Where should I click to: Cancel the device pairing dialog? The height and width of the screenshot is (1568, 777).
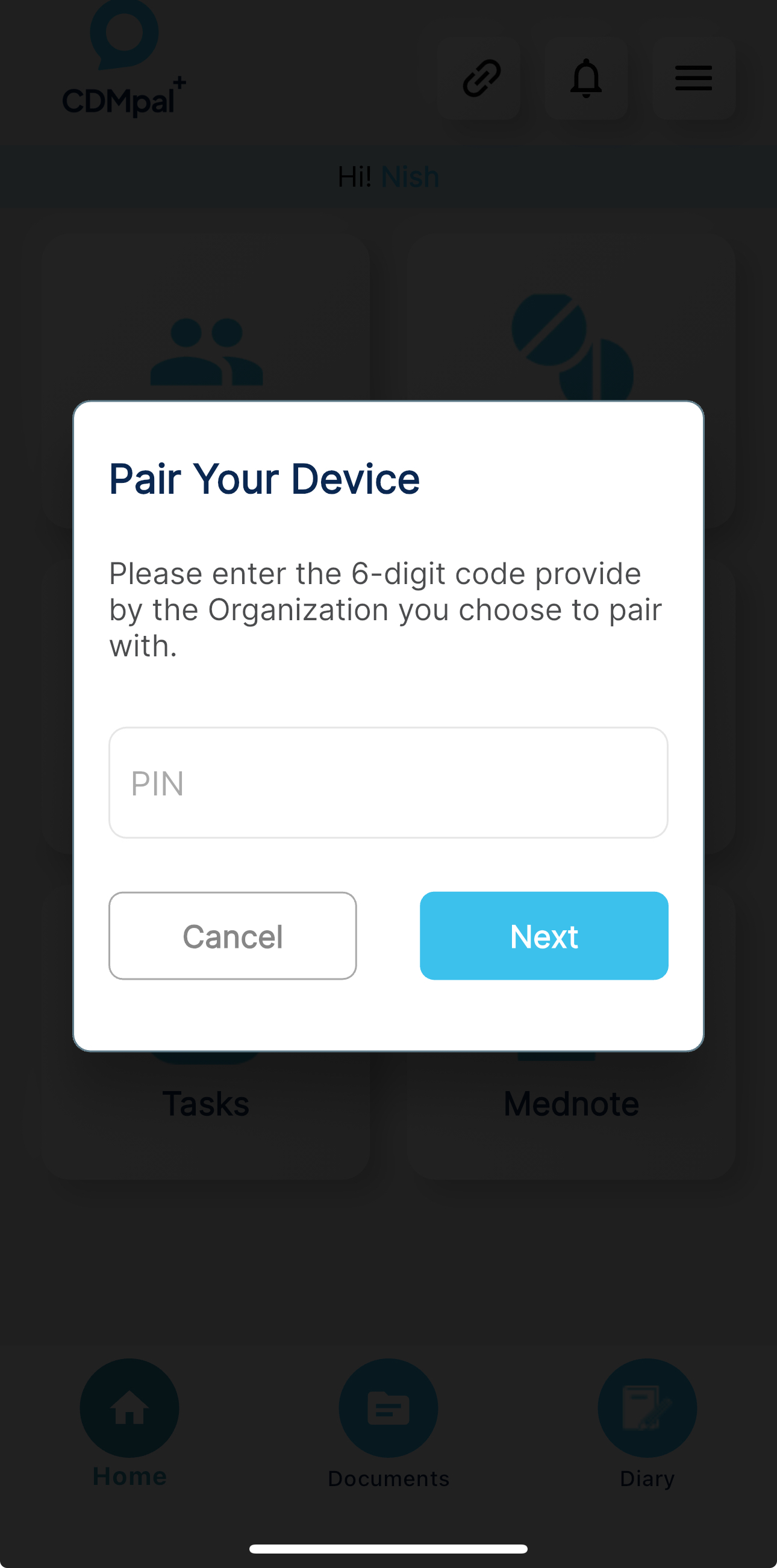click(x=232, y=936)
